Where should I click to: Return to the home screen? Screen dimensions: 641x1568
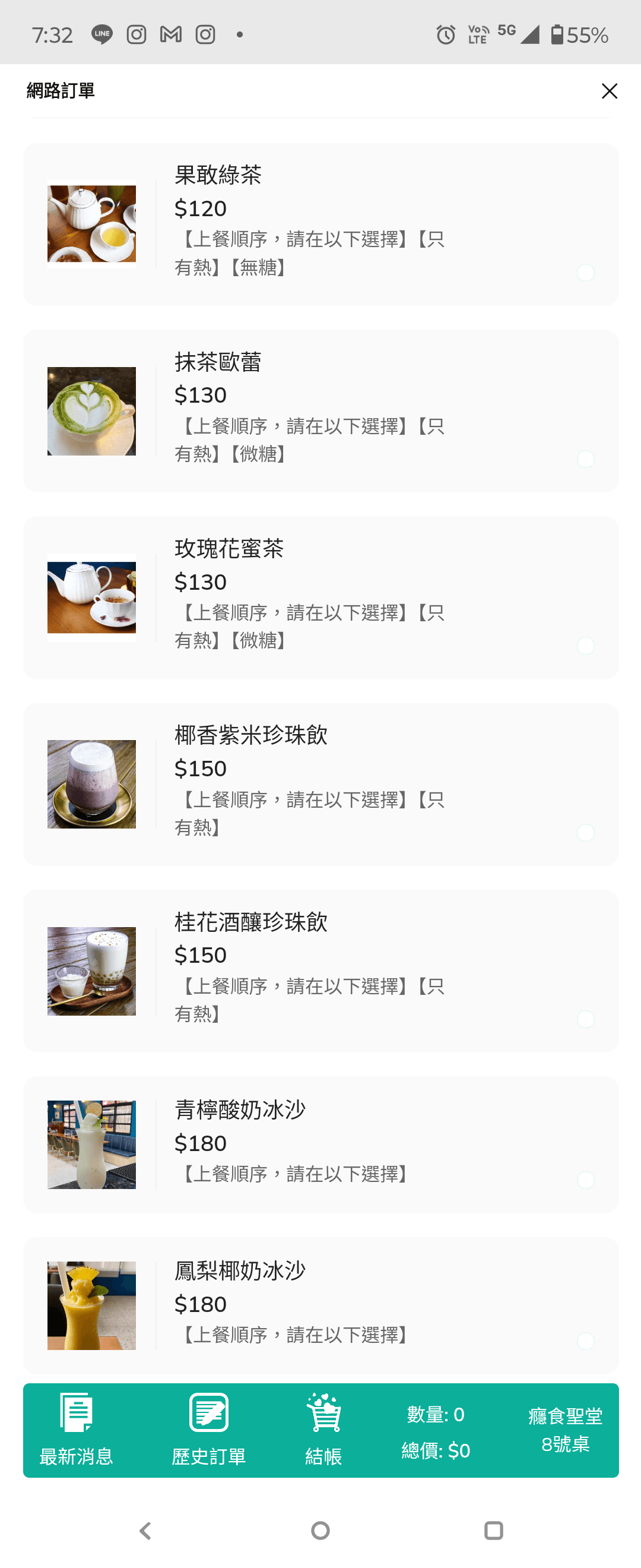click(320, 1530)
